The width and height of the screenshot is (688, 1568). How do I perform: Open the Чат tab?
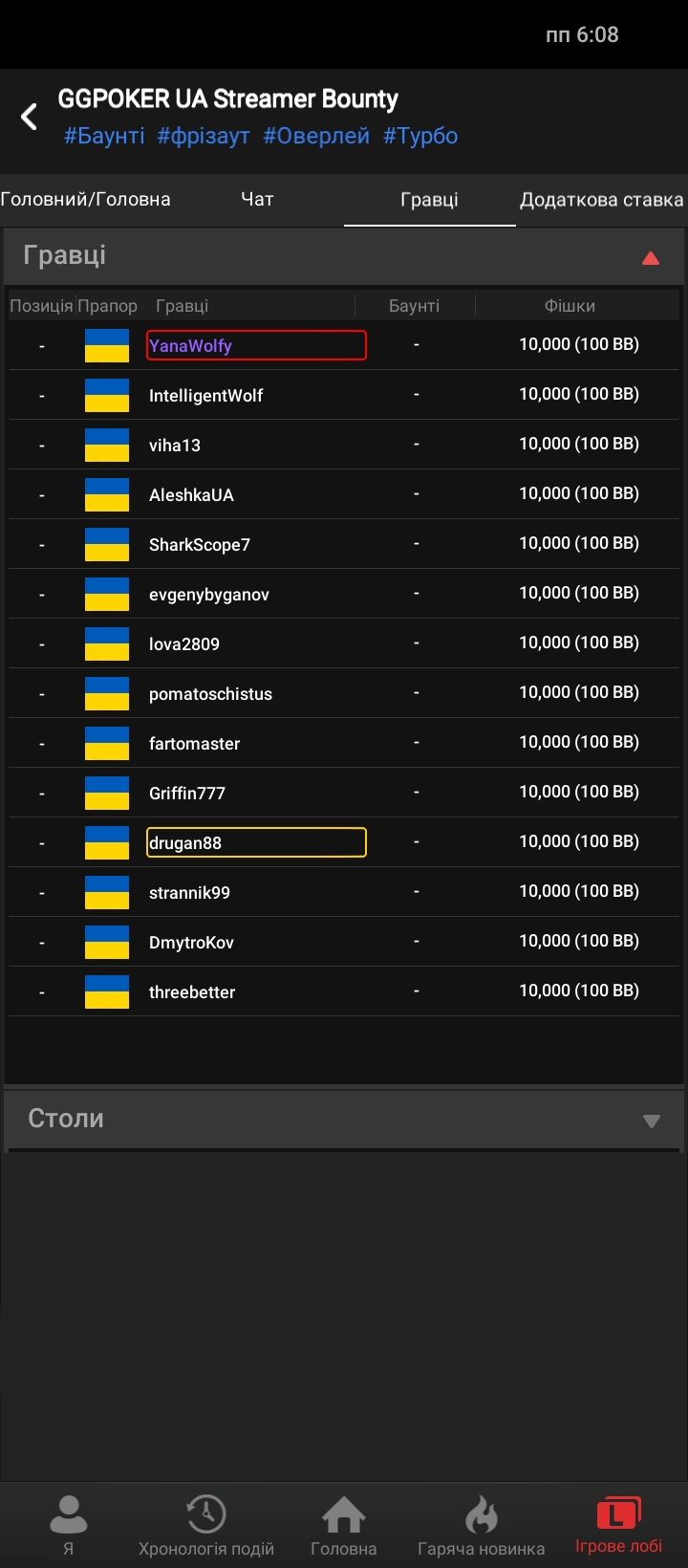[257, 200]
